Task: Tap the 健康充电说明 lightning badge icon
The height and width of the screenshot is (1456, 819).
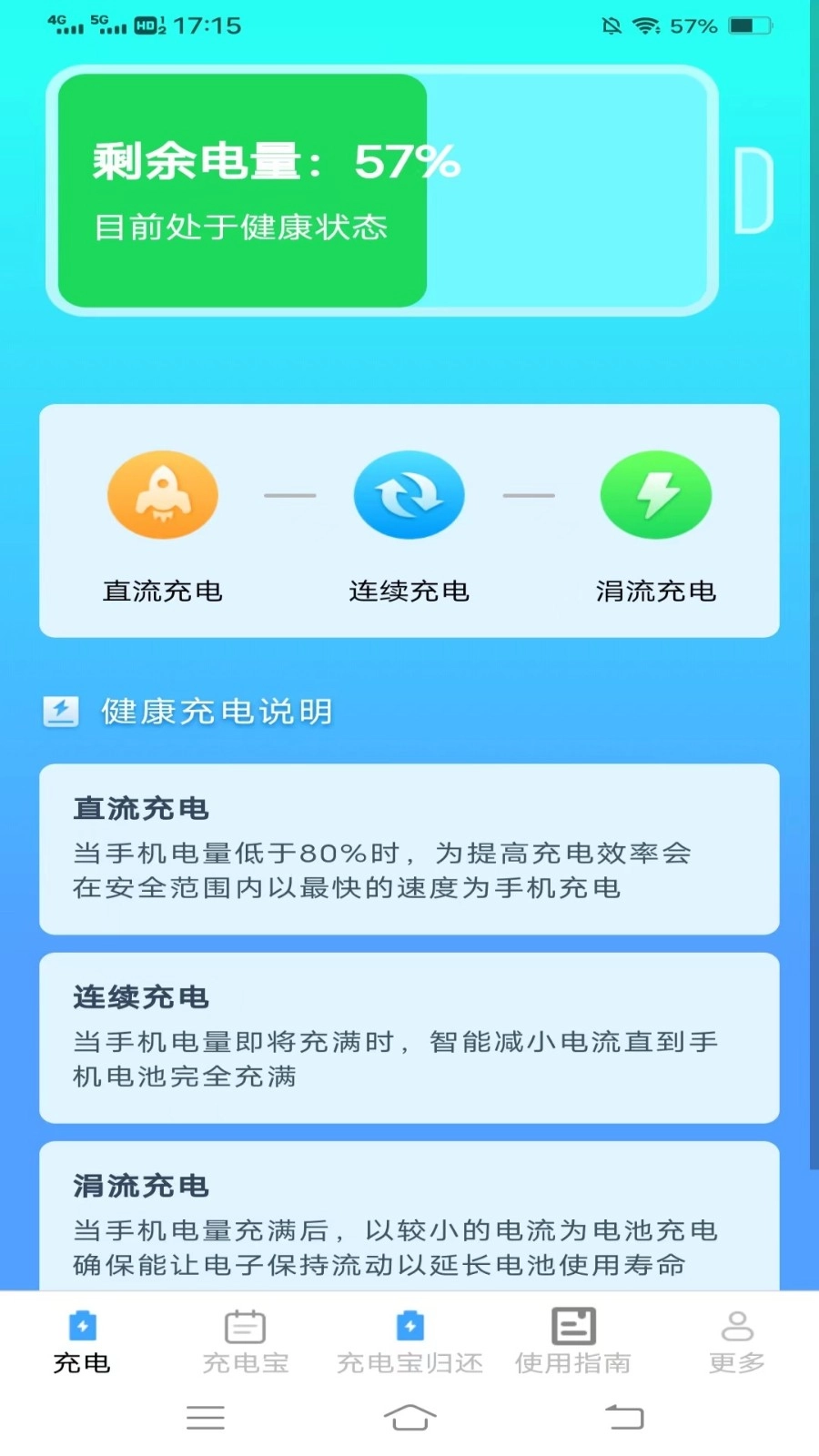Action: coord(61,712)
